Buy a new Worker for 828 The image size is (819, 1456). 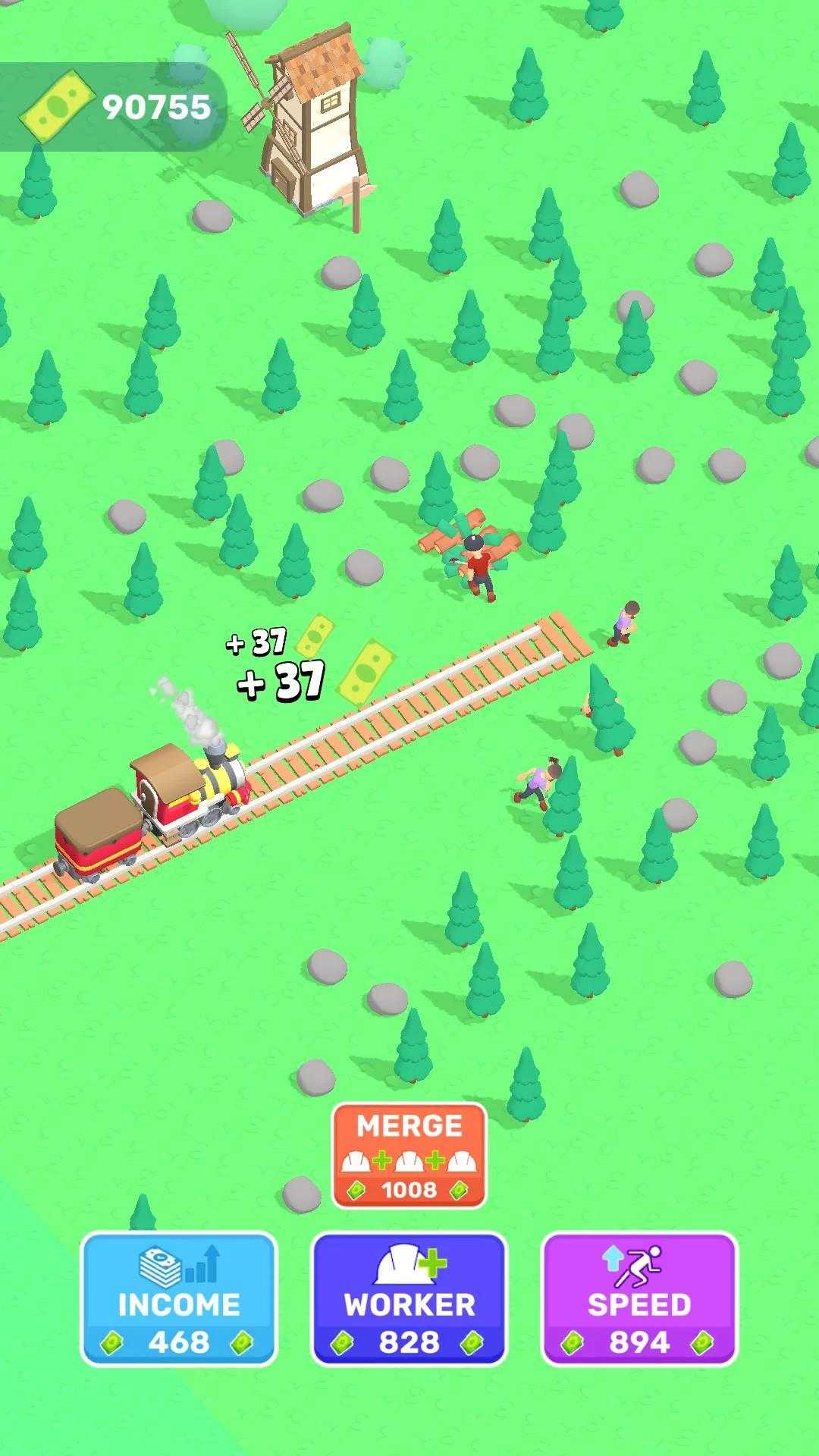pos(409,1299)
